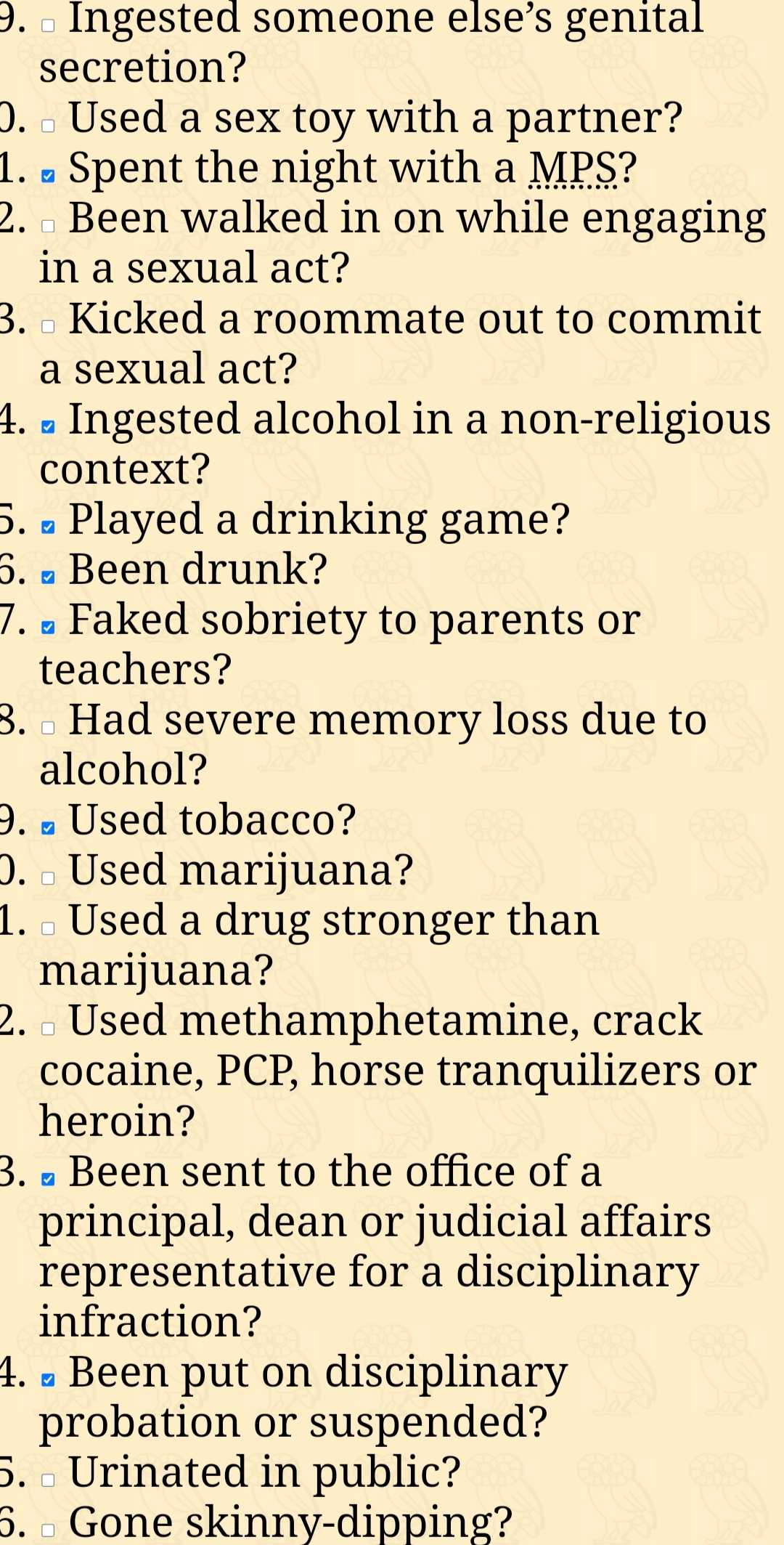784x1545 pixels.
Task: Uncheck the 'Used tobacco' checkbox
Action: 48,828
